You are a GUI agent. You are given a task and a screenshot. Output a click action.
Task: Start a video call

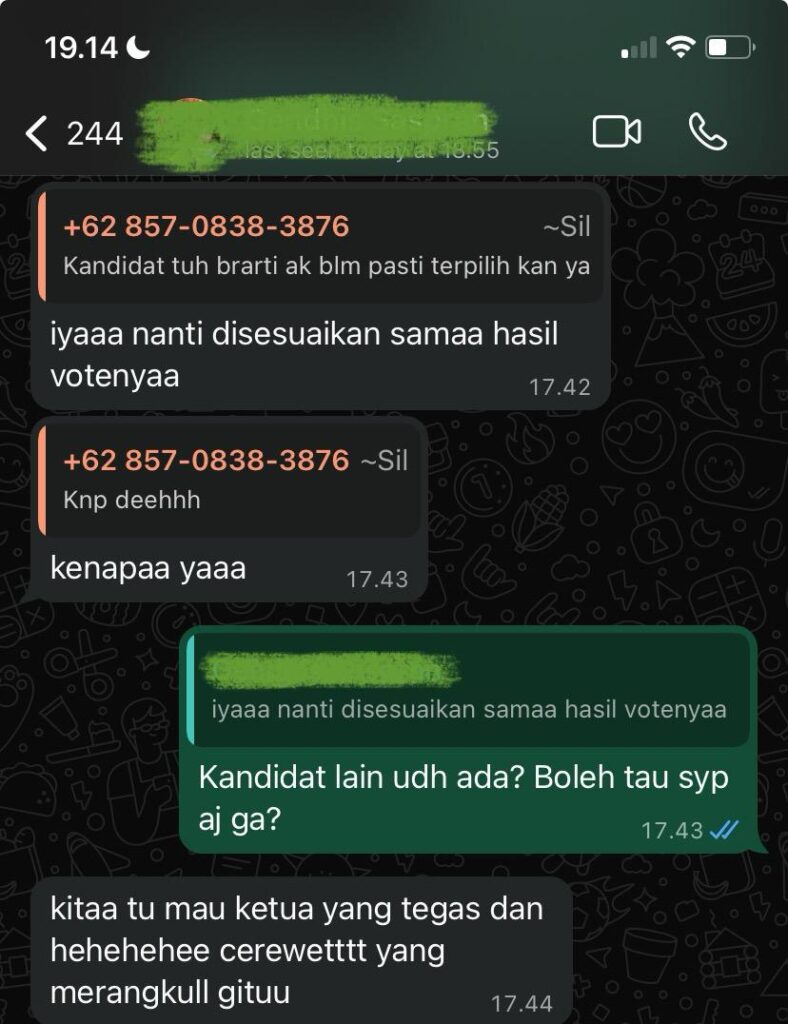(x=616, y=132)
